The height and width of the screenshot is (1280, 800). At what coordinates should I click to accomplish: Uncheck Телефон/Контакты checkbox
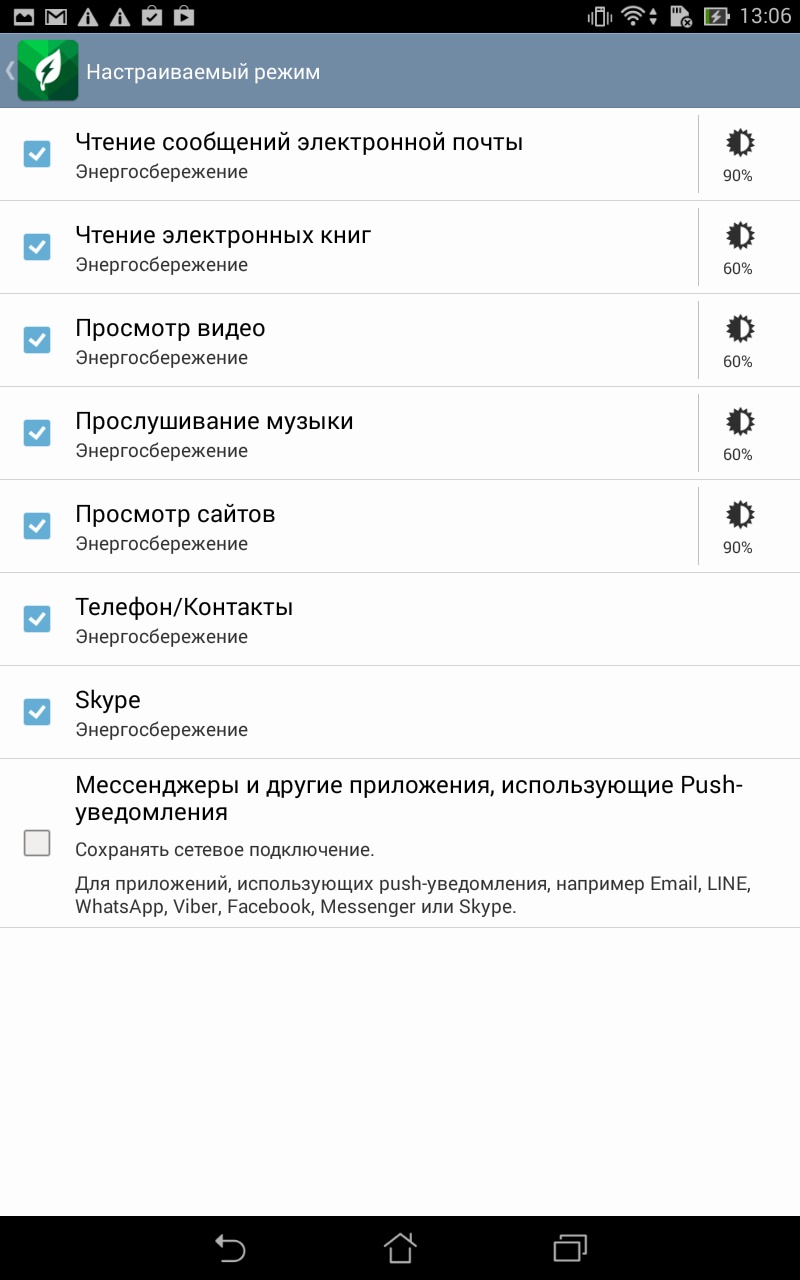tap(37, 619)
